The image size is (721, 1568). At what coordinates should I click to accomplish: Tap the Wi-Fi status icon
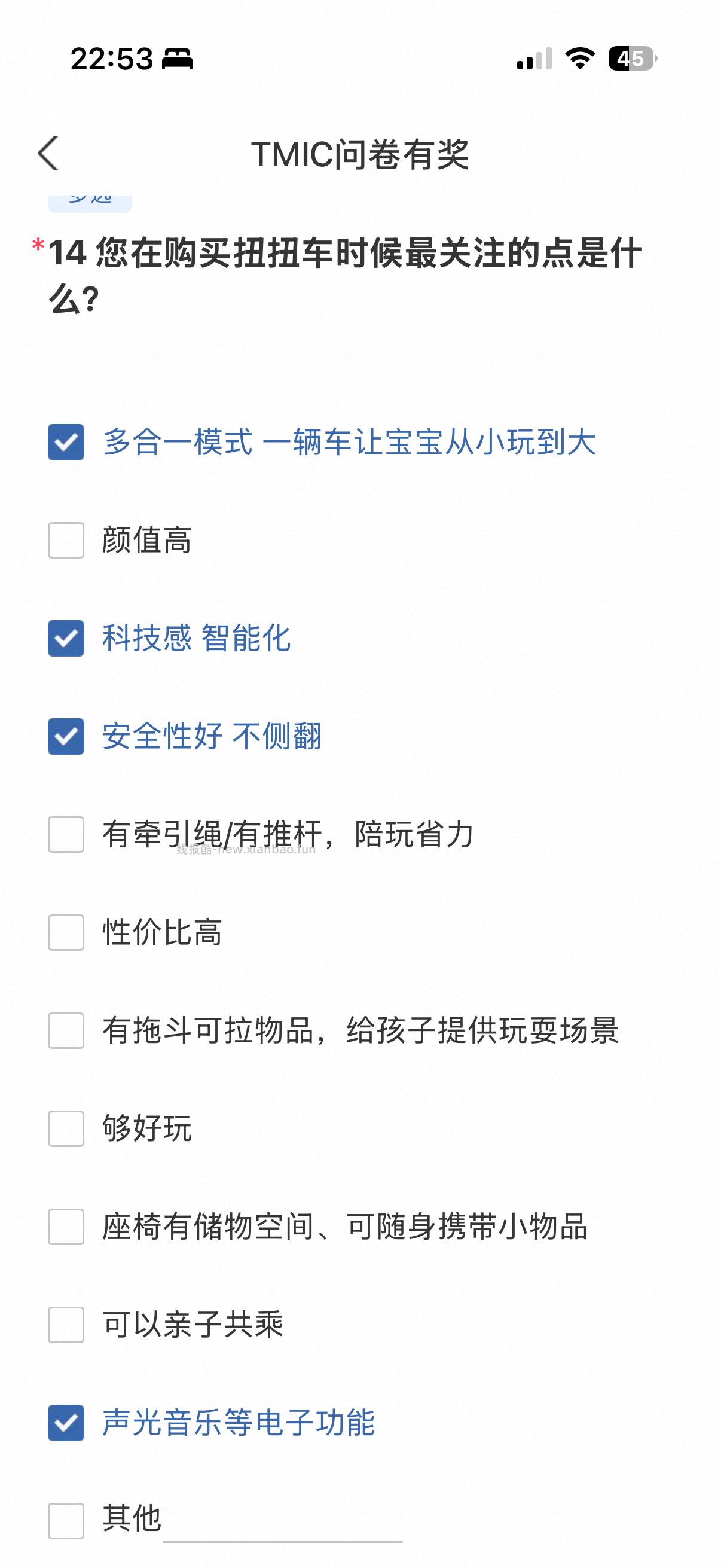[x=579, y=59]
